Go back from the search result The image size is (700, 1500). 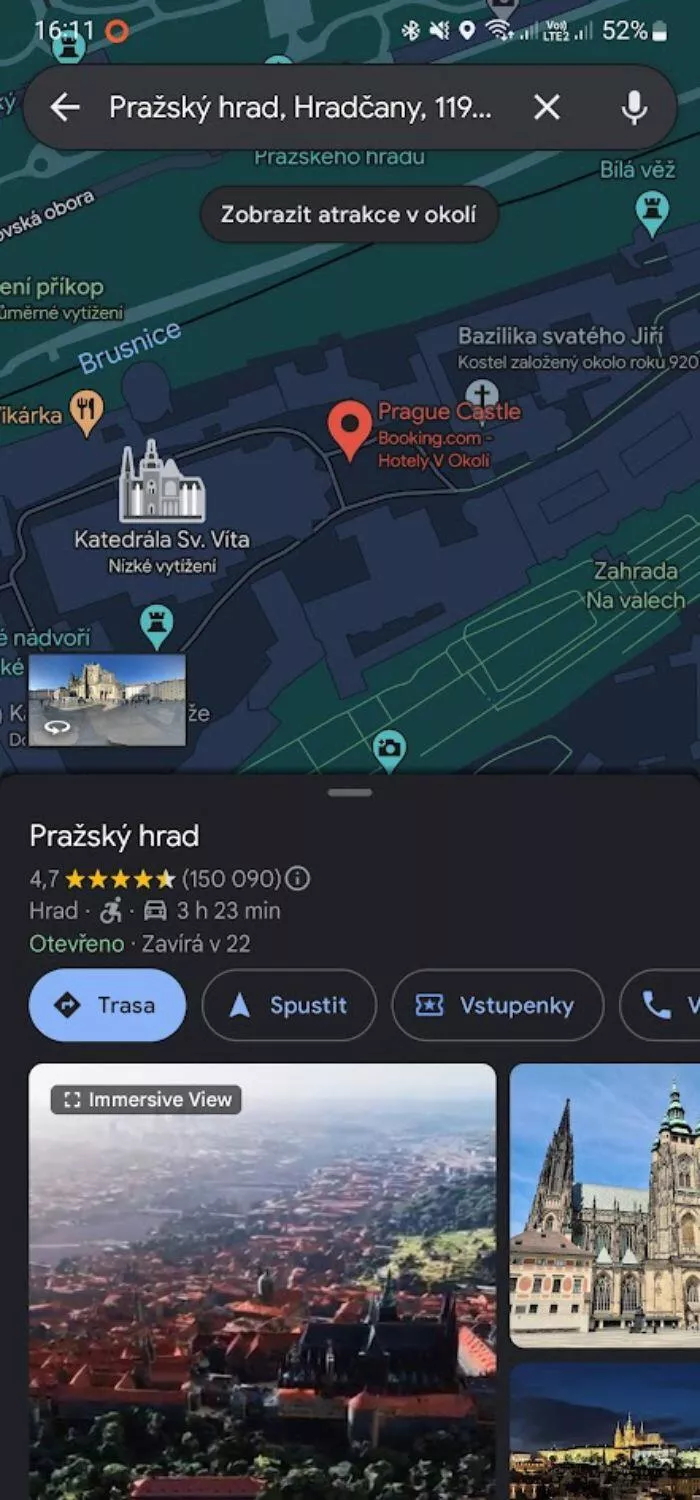[x=65, y=107]
